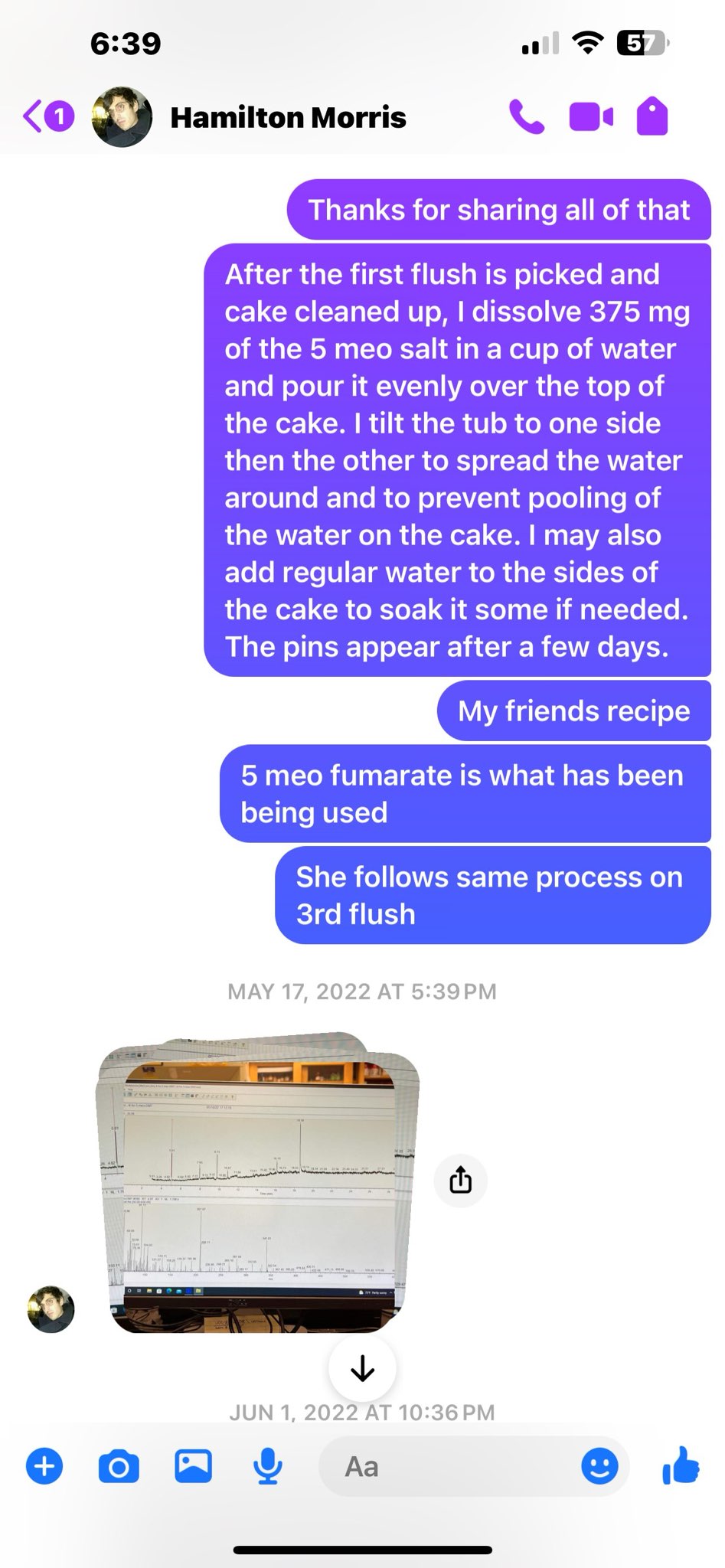Record a voice message

[267, 1466]
